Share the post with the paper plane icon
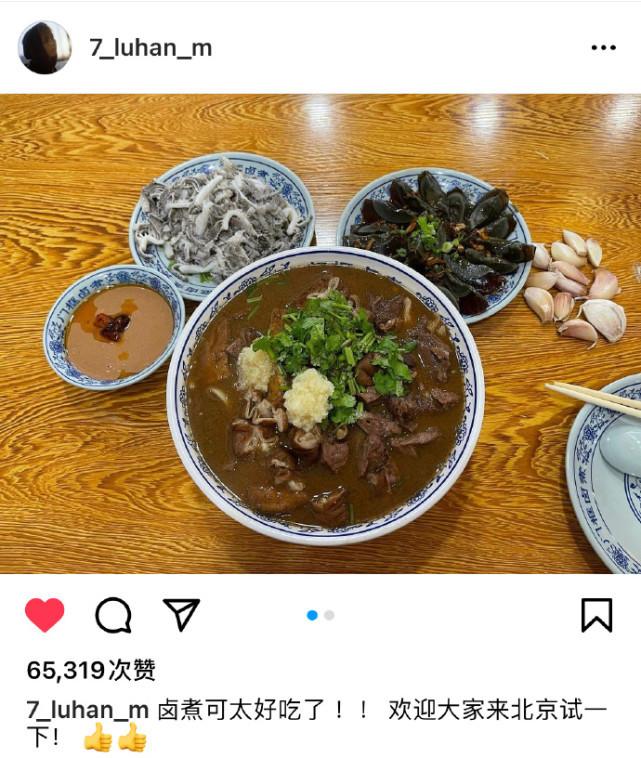Image resolution: width=641 pixels, height=758 pixels. tap(181, 614)
